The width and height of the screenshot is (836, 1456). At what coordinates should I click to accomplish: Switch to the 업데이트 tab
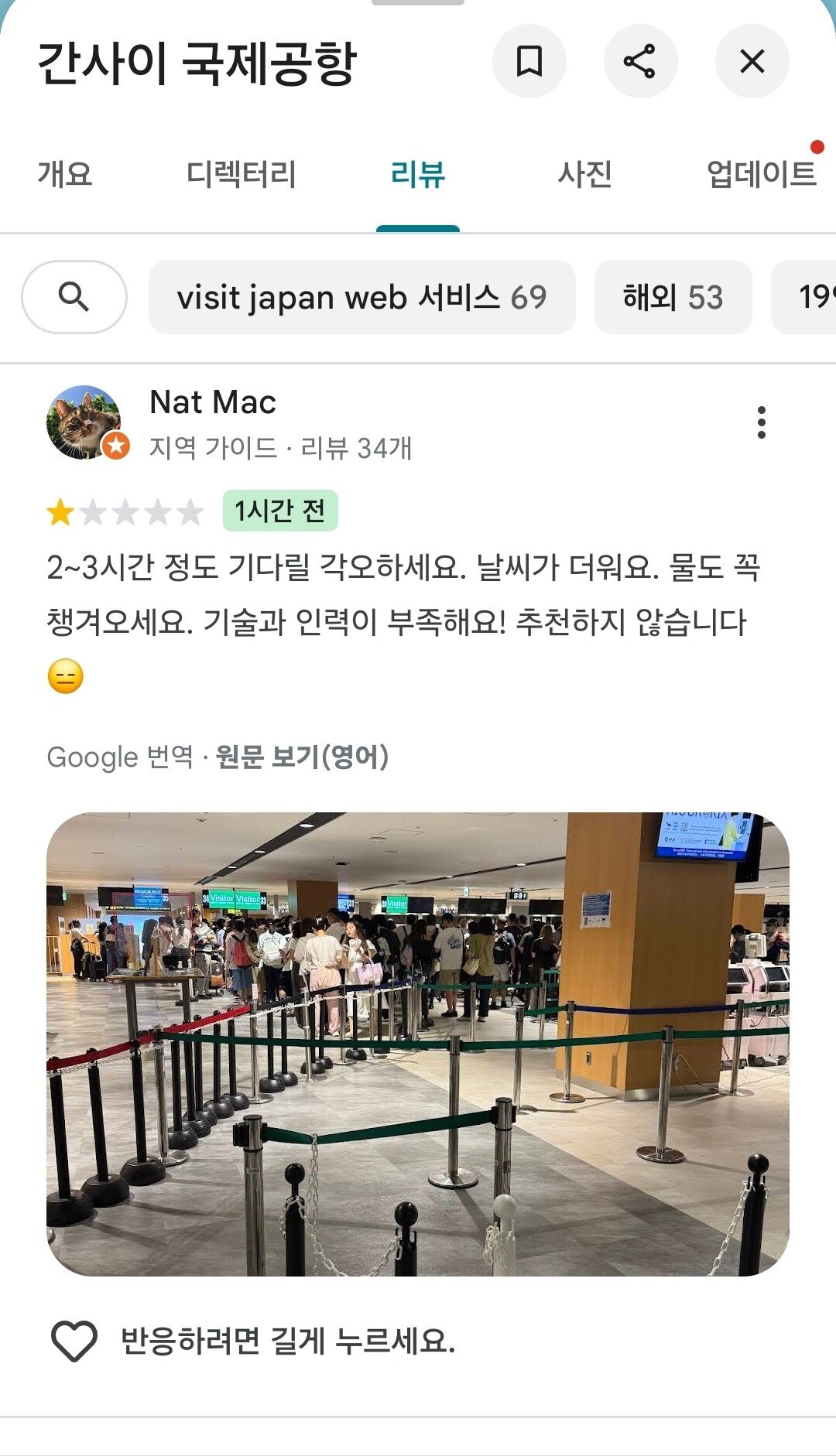762,174
